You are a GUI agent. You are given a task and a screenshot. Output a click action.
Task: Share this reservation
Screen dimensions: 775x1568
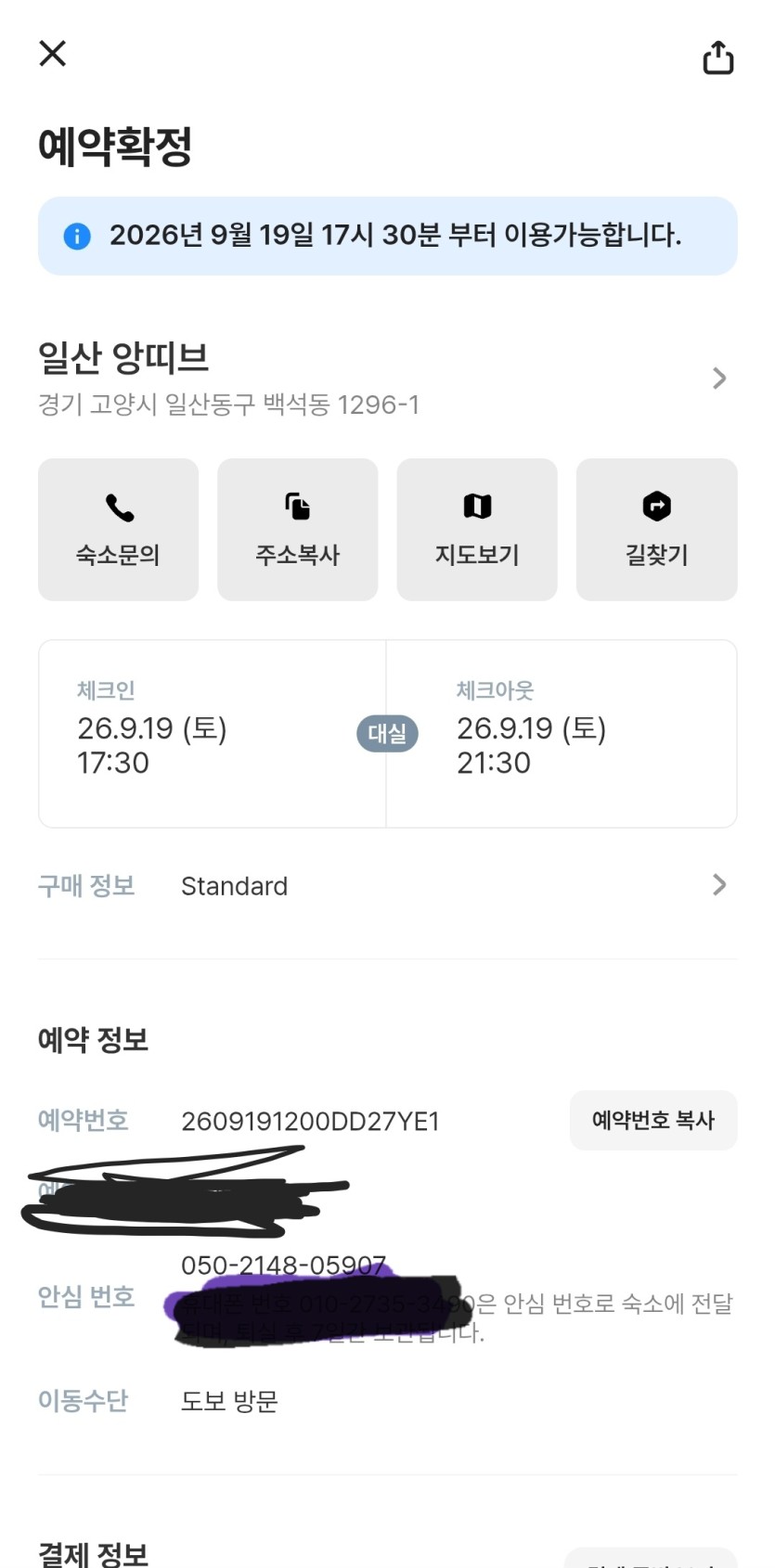pyautogui.click(x=717, y=57)
